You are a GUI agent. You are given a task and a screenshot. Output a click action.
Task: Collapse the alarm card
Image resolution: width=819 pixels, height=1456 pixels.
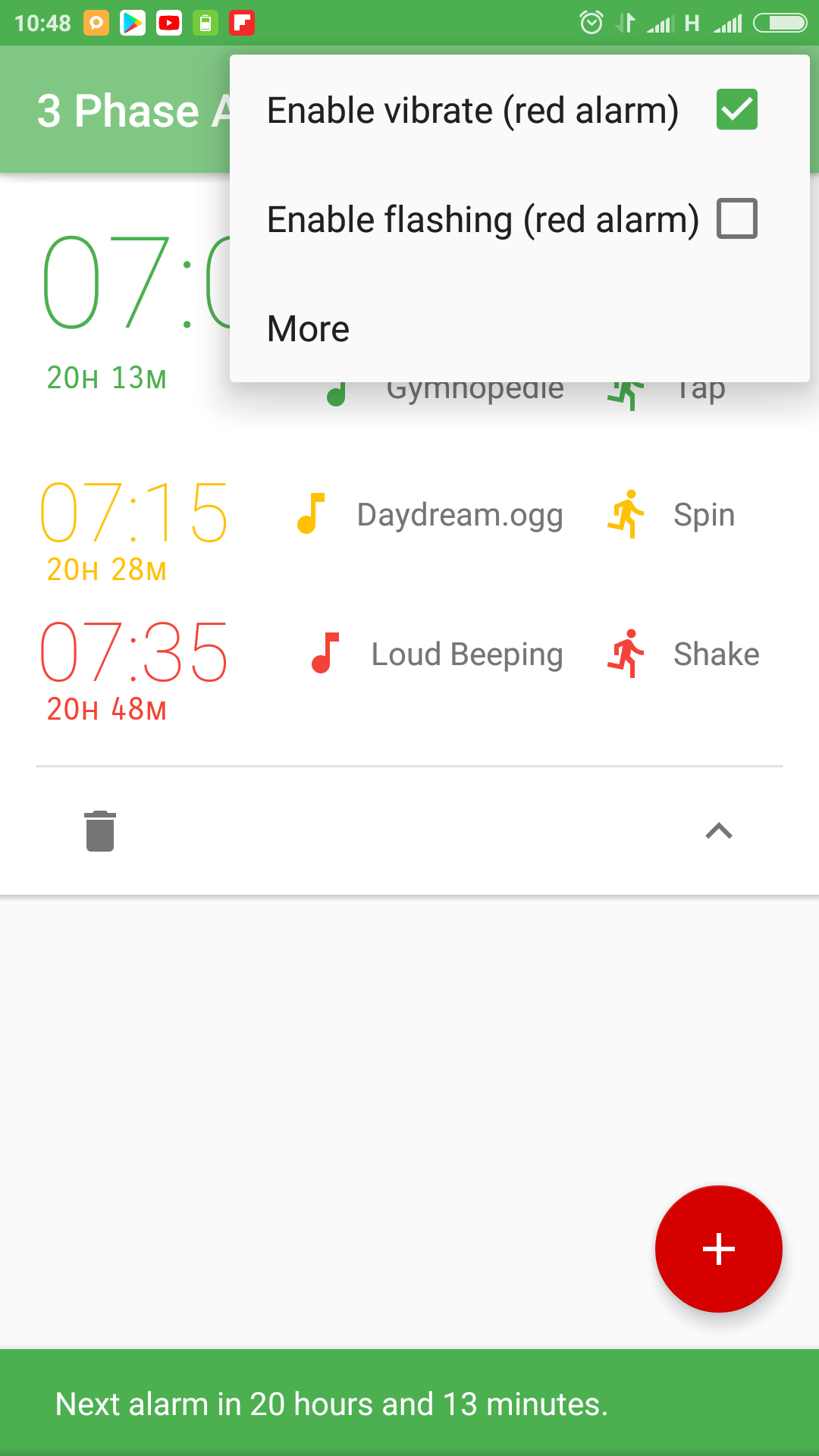coord(719,831)
